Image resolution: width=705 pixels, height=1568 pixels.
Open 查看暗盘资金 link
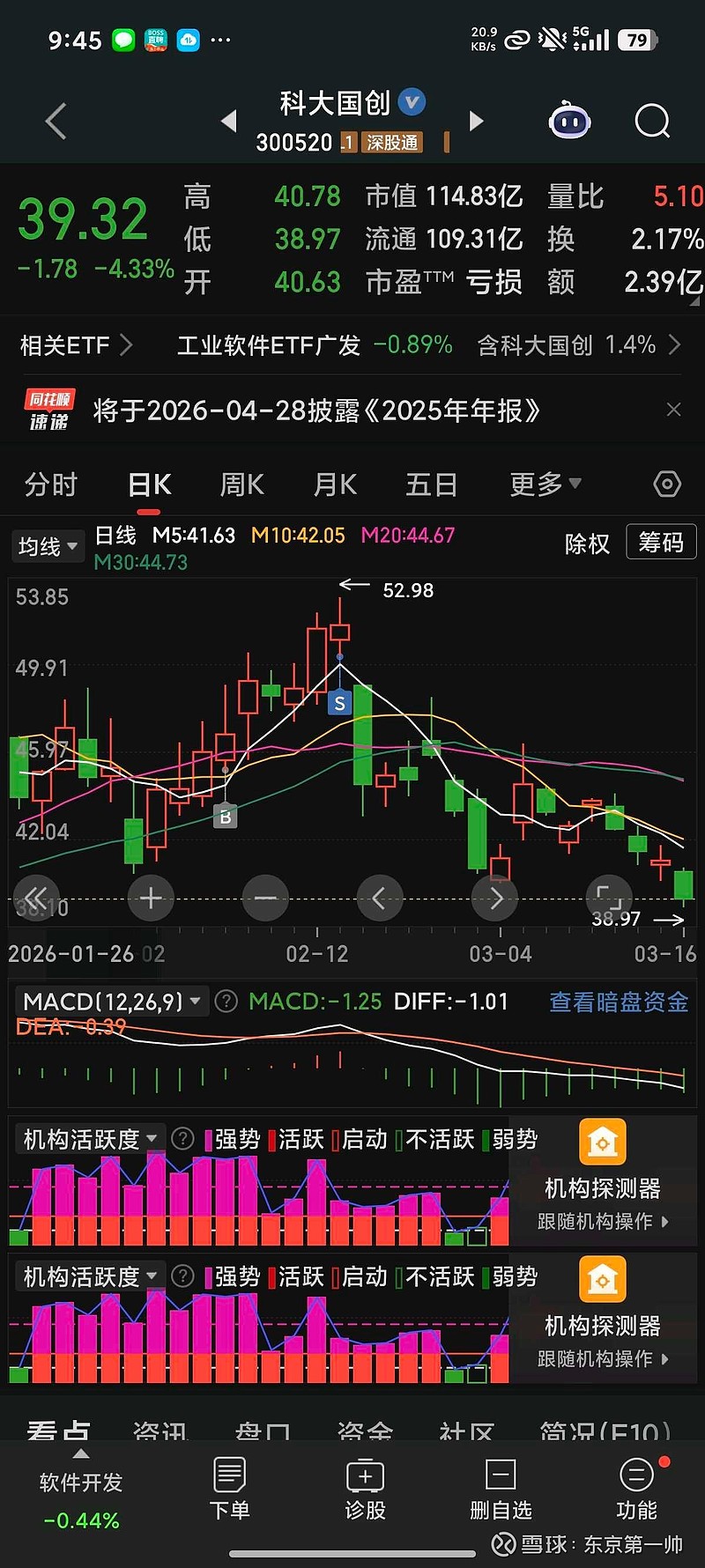point(618,1002)
